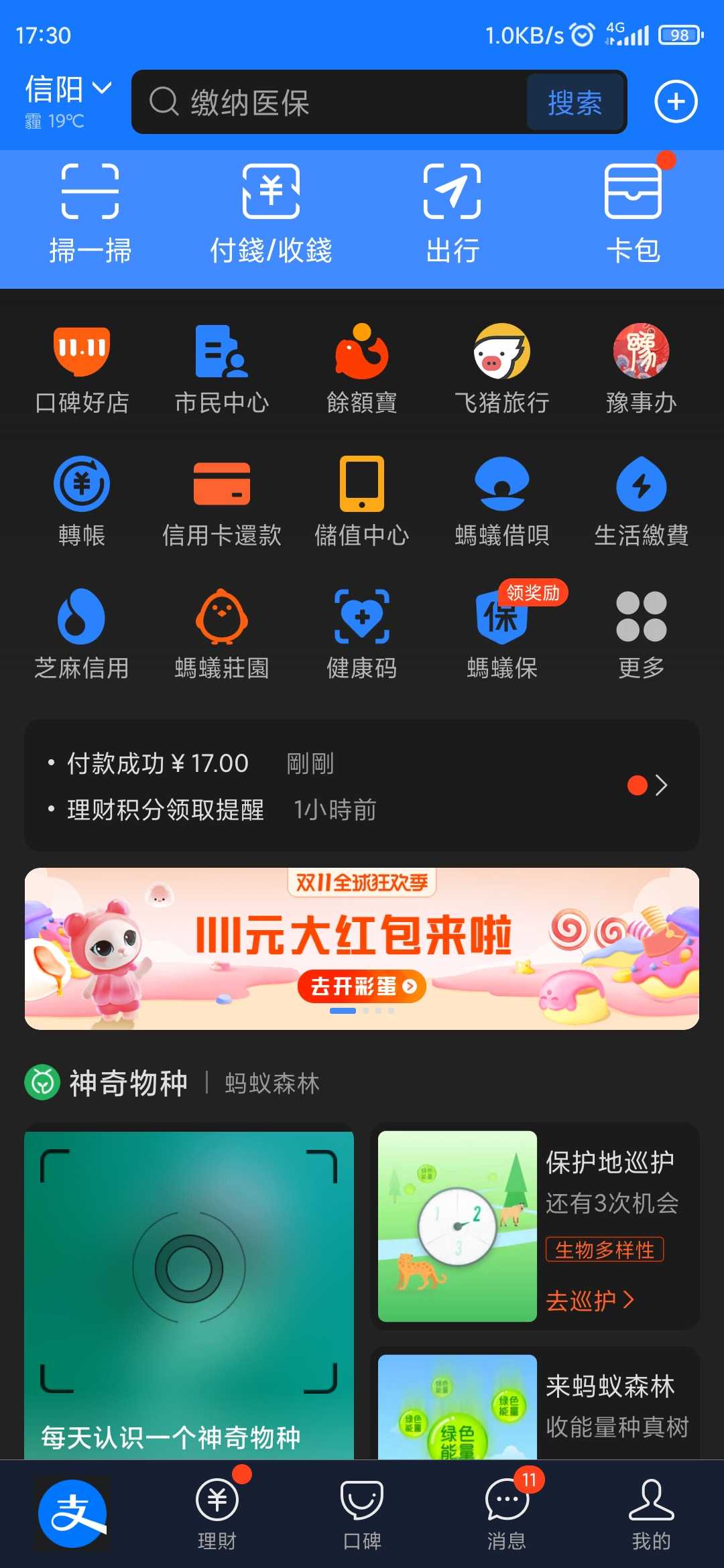Launch 飞猪旅行 from the app grid
724x1568 pixels.
[x=502, y=369]
